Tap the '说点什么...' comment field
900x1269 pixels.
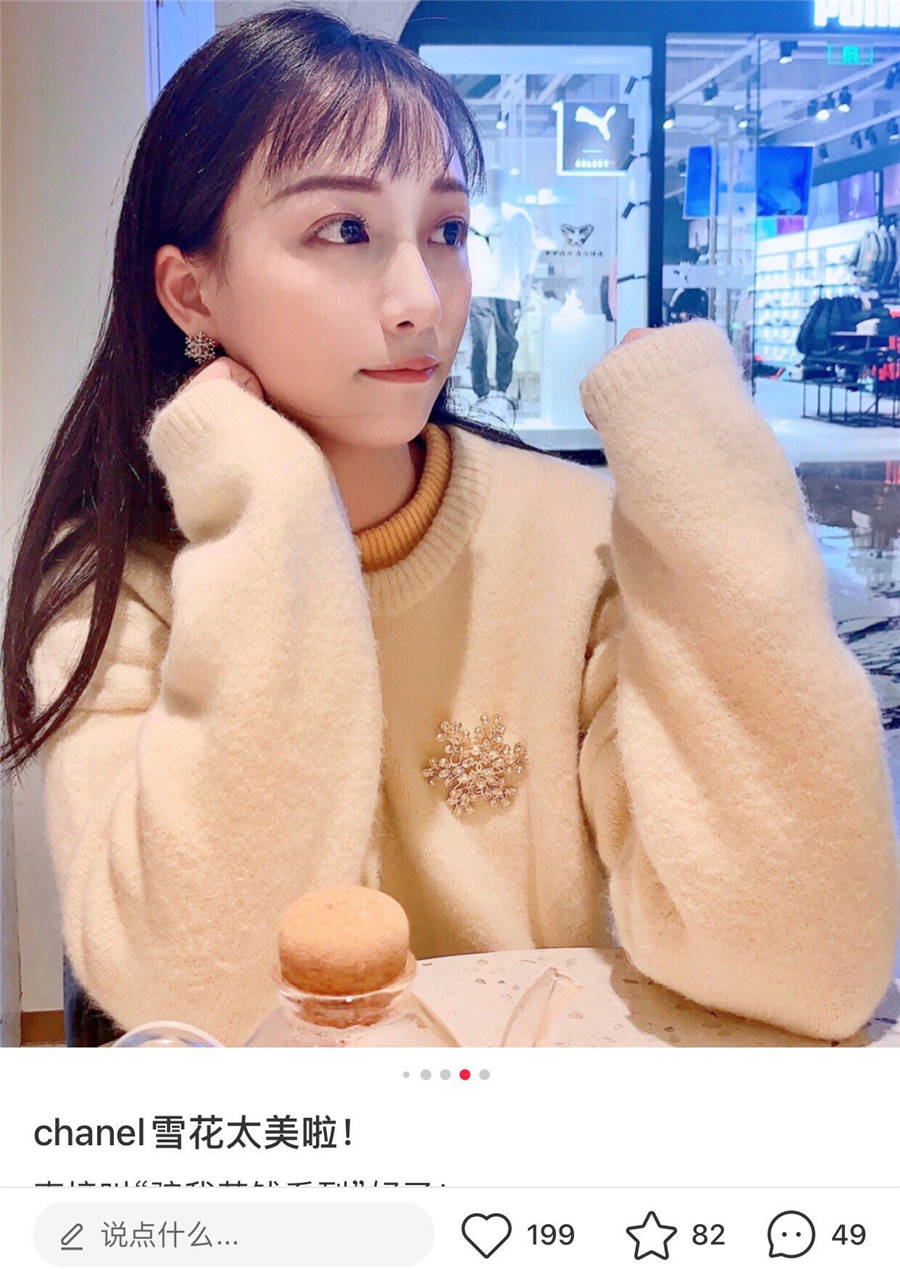(x=233, y=1235)
